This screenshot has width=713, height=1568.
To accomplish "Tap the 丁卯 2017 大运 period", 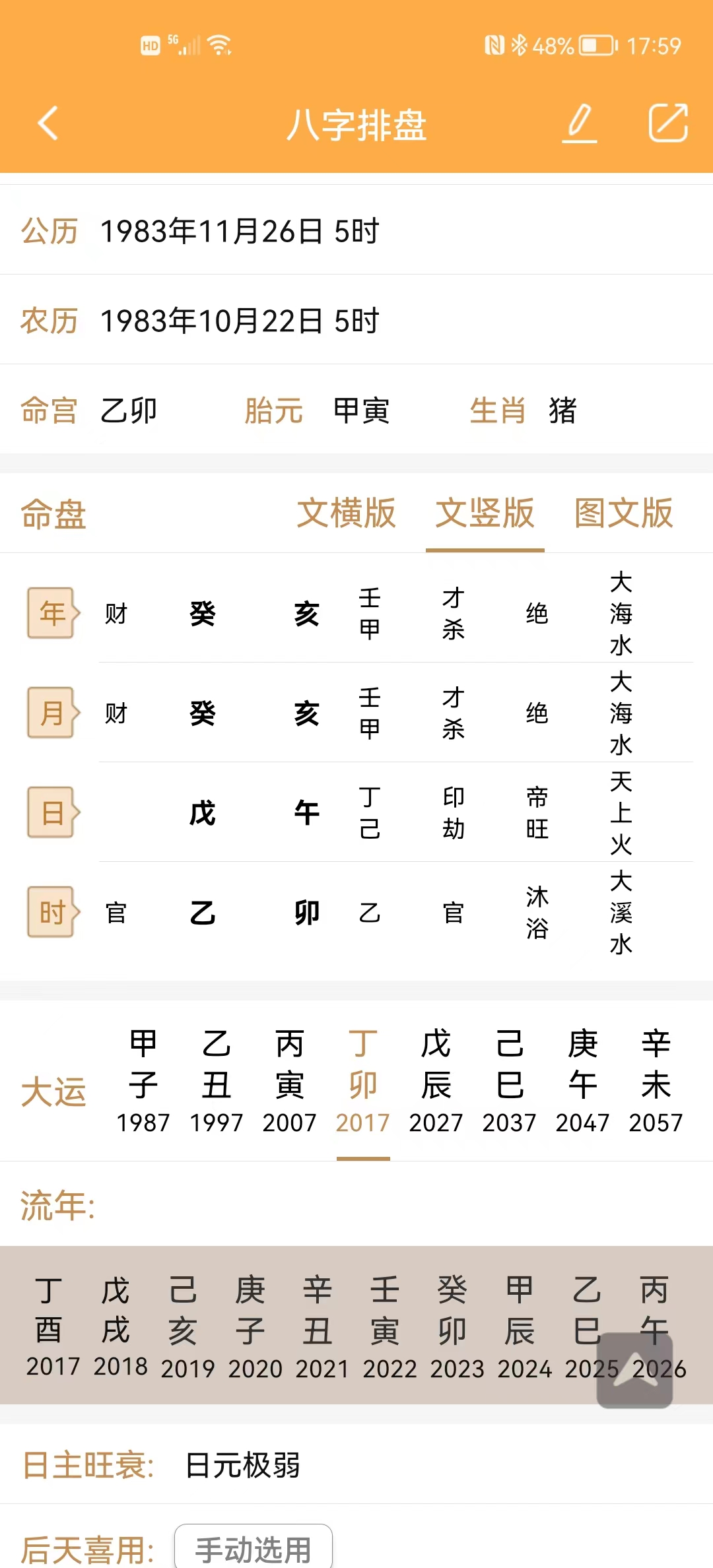I will pyautogui.click(x=363, y=1082).
